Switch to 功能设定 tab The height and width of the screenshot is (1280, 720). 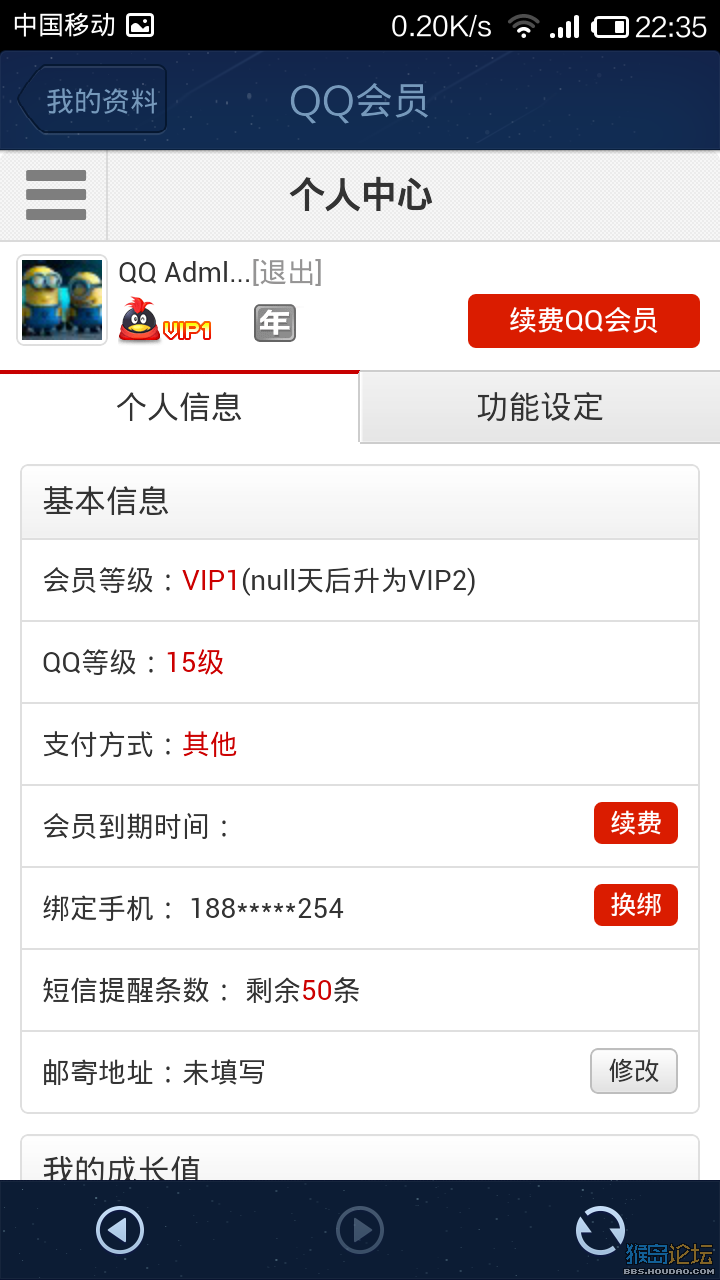point(540,407)
